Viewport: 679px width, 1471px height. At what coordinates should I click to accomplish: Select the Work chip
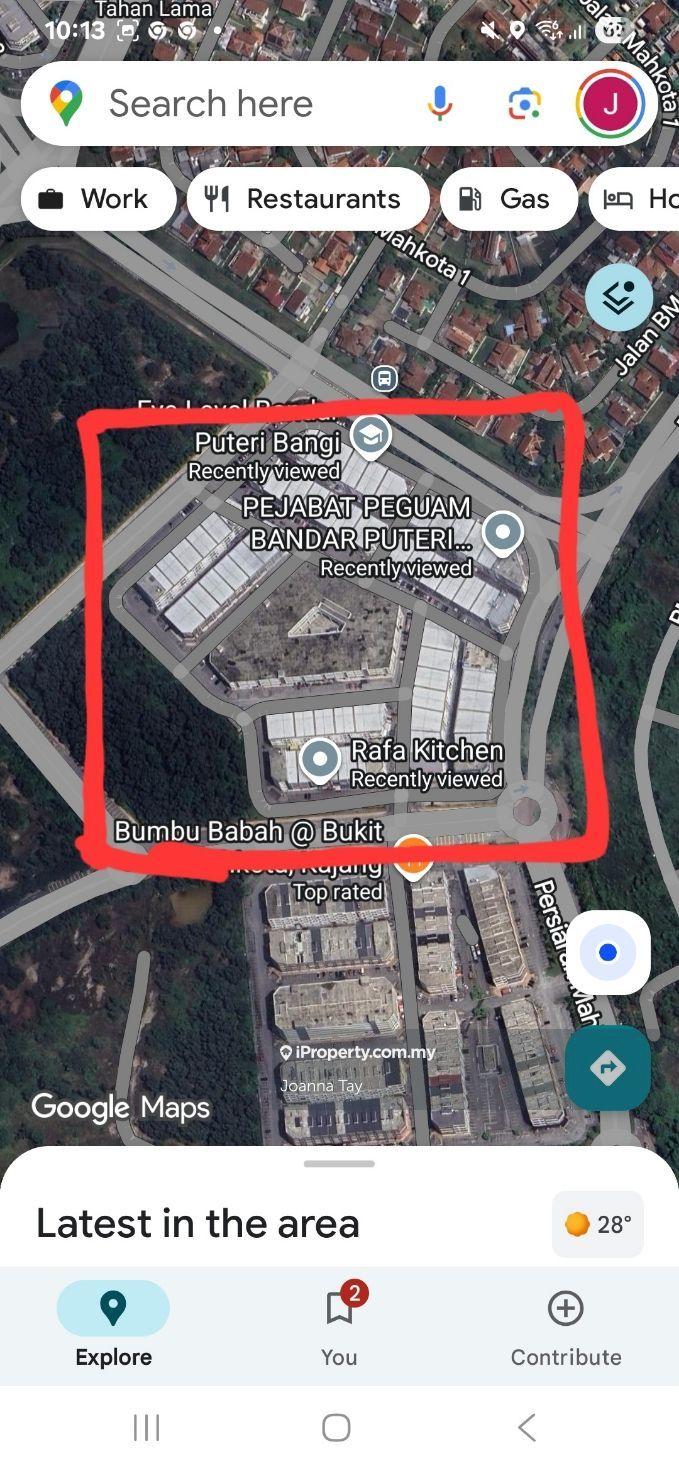click(96, 199)
